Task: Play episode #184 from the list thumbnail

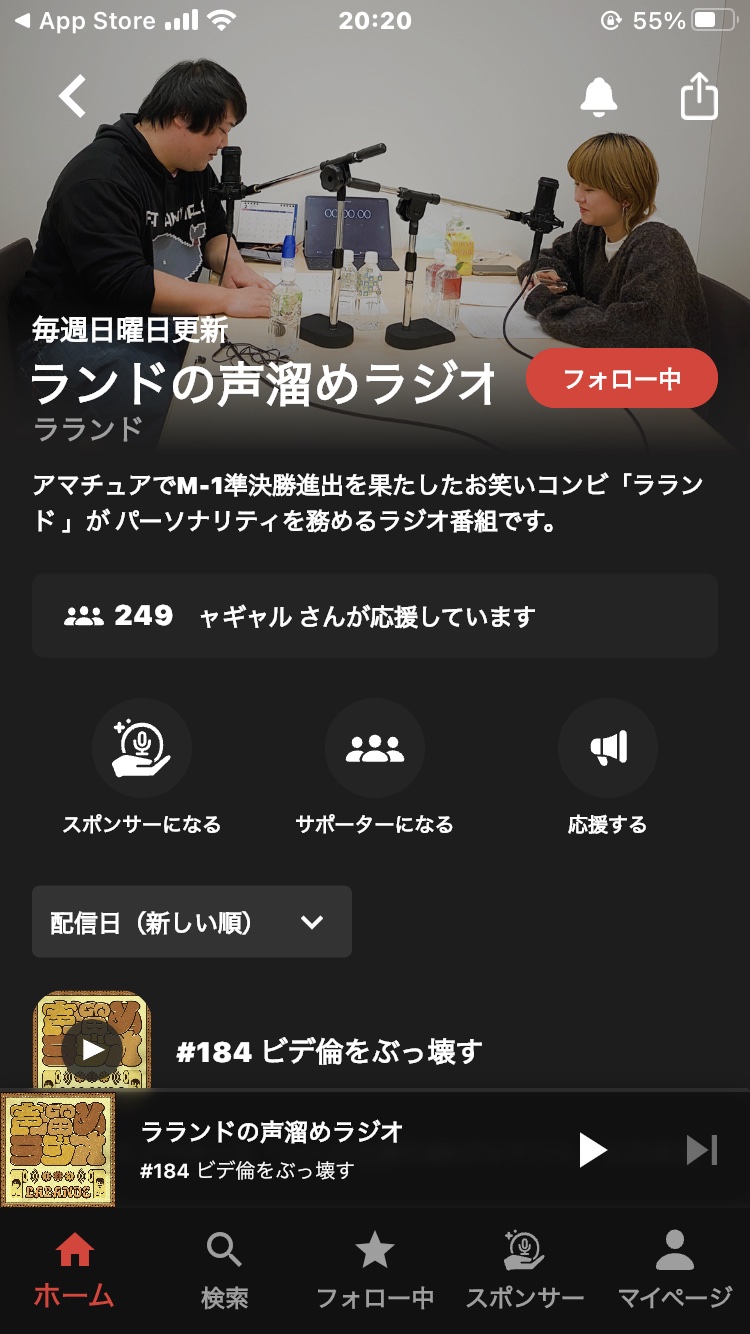Action: pos(92,1049)
